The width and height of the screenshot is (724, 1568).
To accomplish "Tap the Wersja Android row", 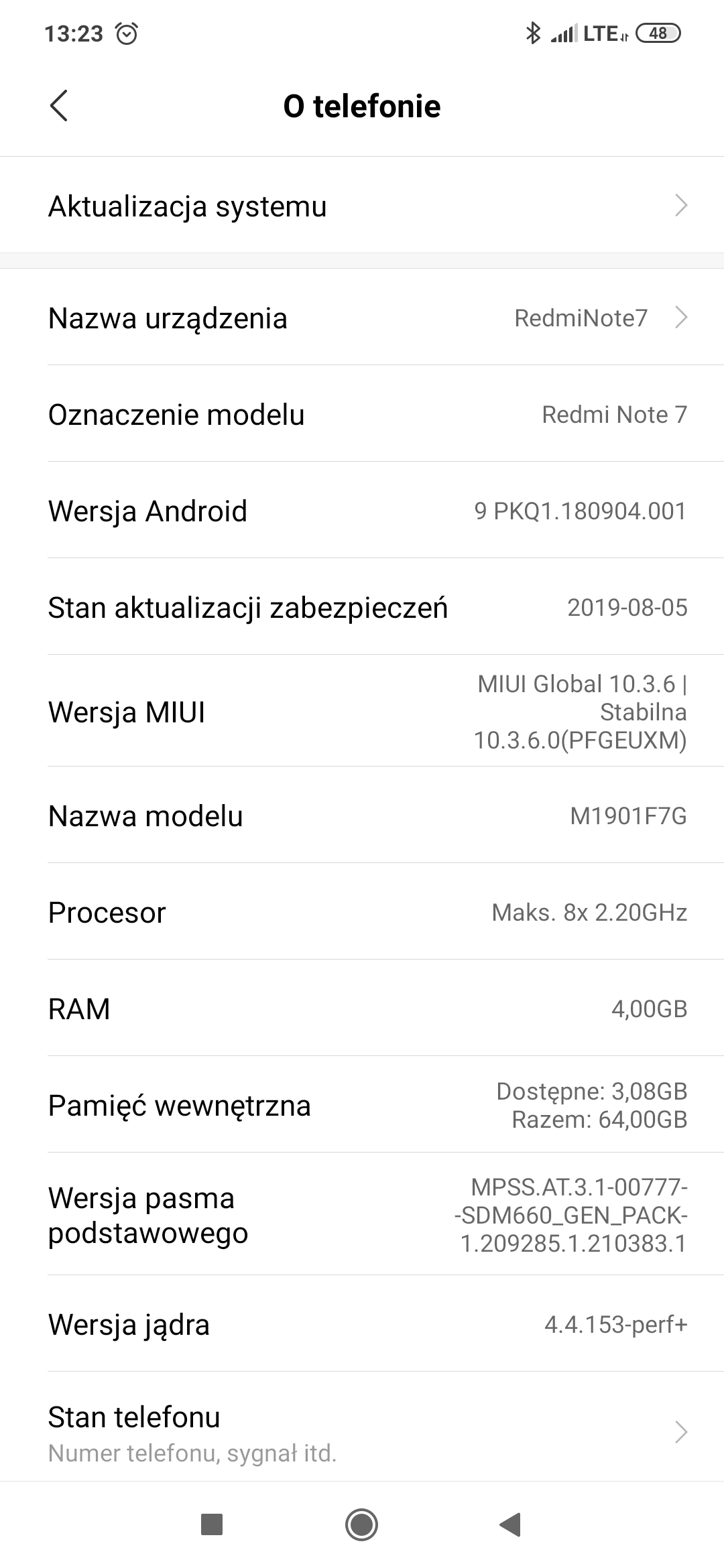I will 362,511.
